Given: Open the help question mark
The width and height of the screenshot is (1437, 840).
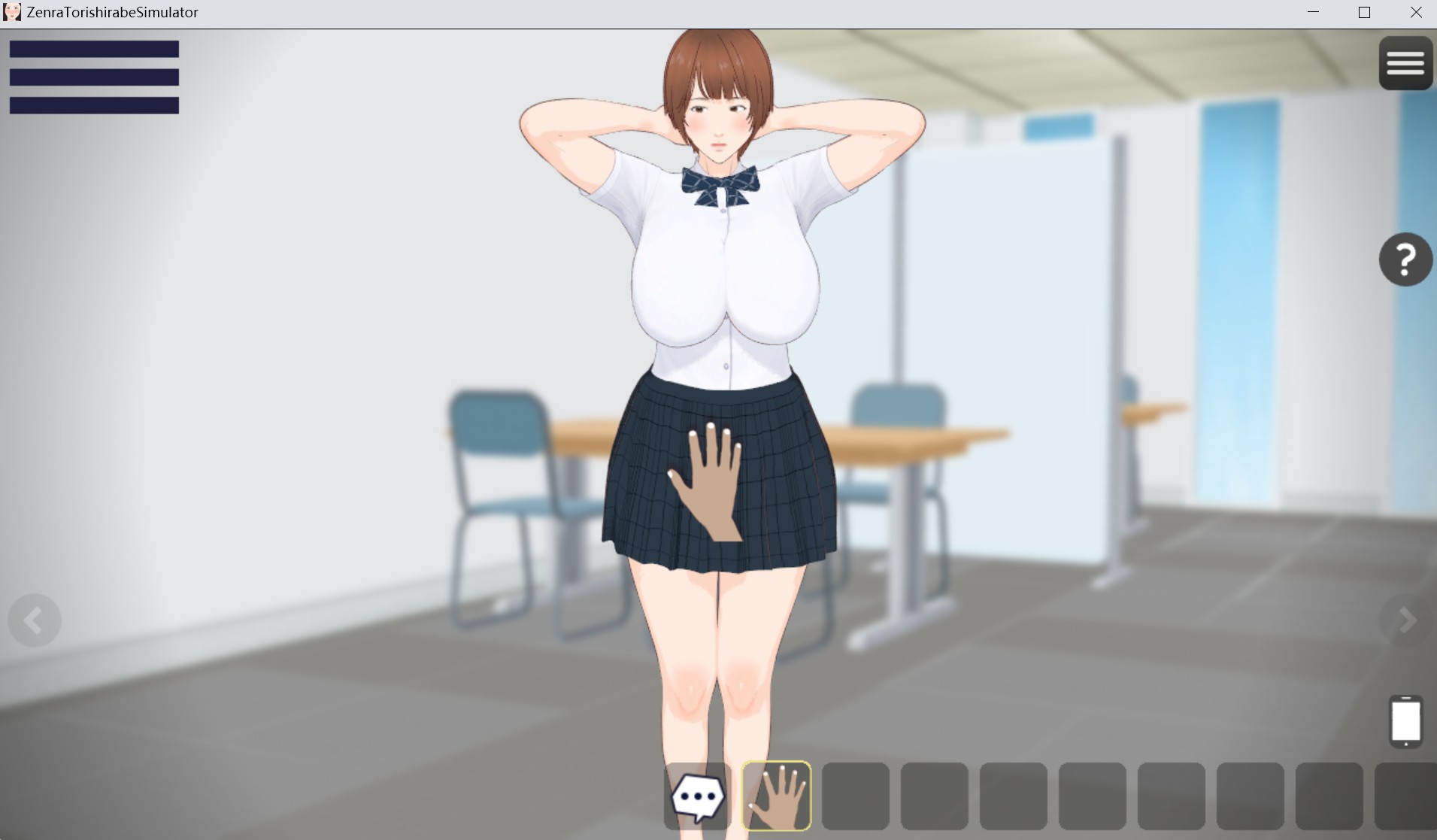Looking at the screenshot, I should (1405, 259).
